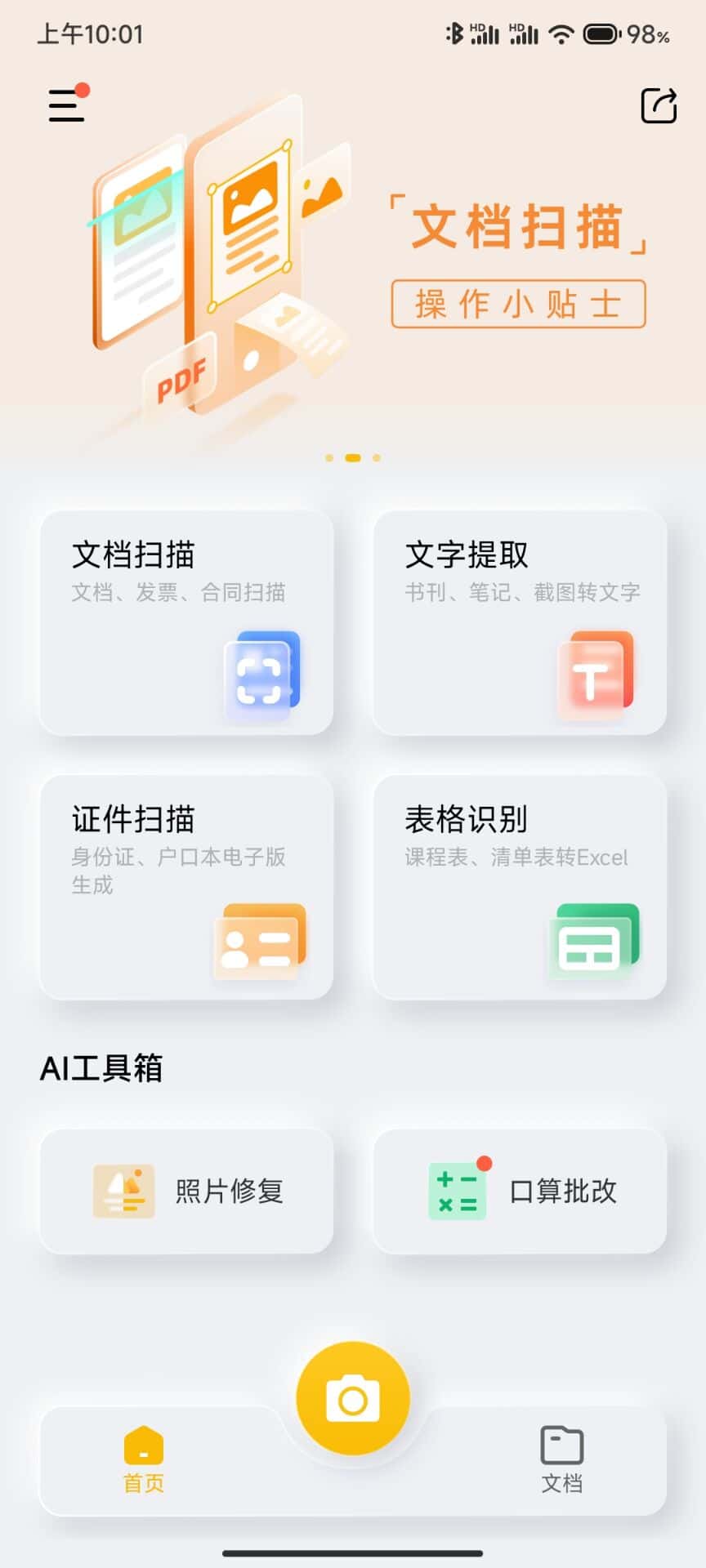Open the 文字提取 card

click(x=520, y=622)
